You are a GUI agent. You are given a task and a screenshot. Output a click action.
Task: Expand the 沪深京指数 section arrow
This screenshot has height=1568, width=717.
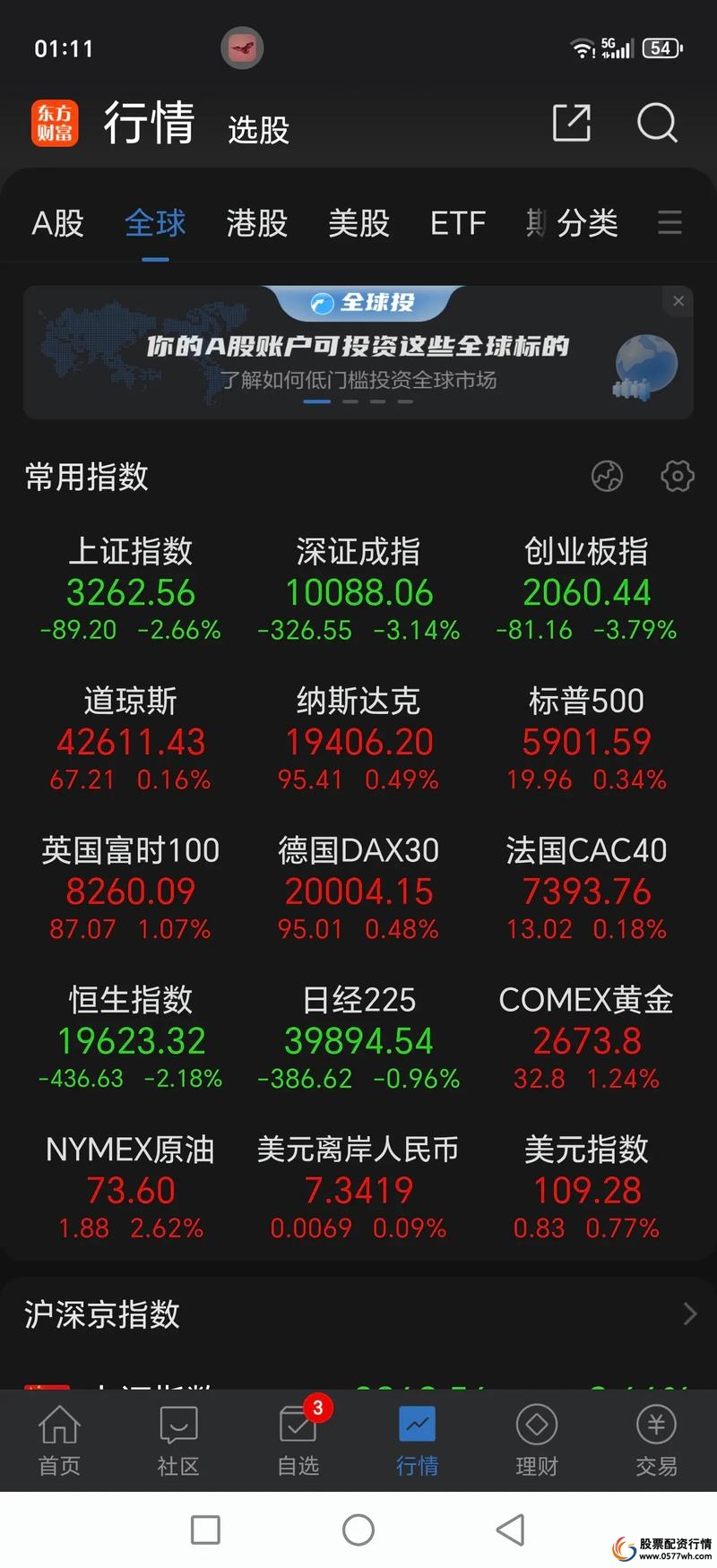(x=686, y=1314)
